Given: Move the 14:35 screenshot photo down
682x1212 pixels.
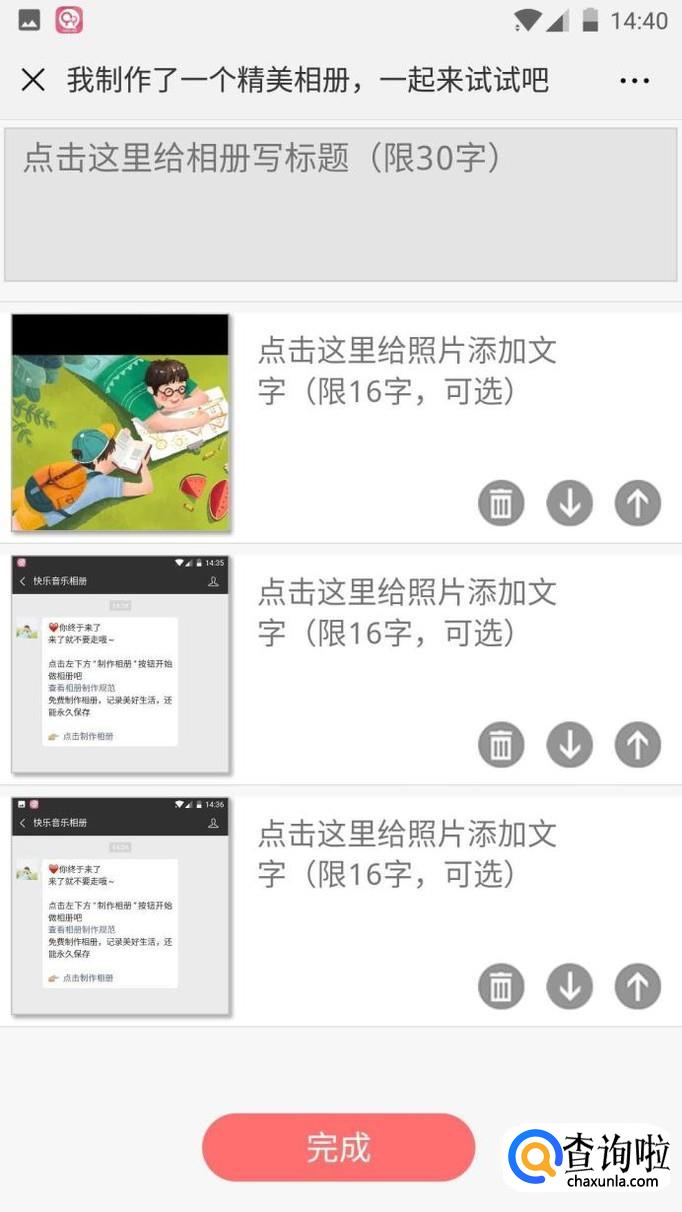Looking at the screenshot, I should (x=570, y=745).
